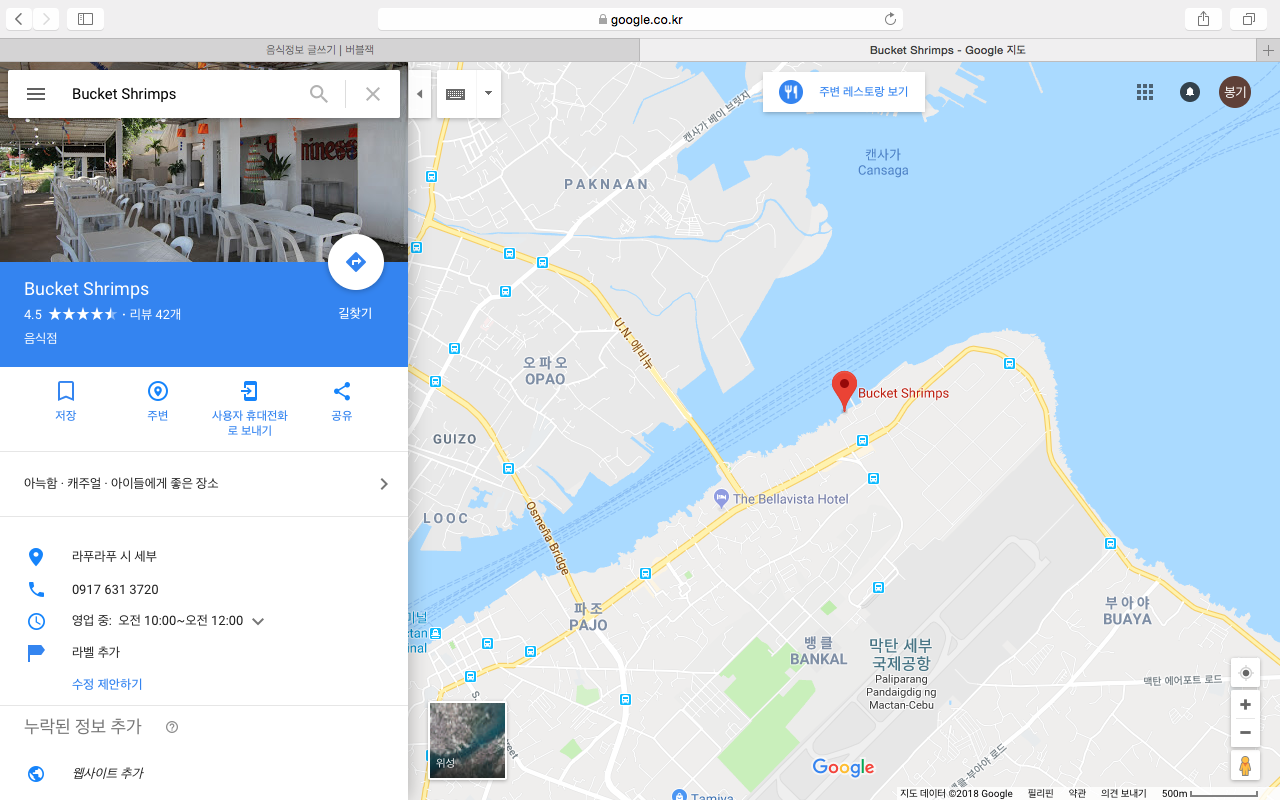Share this place with 공유
Image resolution: width=1280 pixels, height=800 pixels.
pyautogui.click(x=342, y=400)
